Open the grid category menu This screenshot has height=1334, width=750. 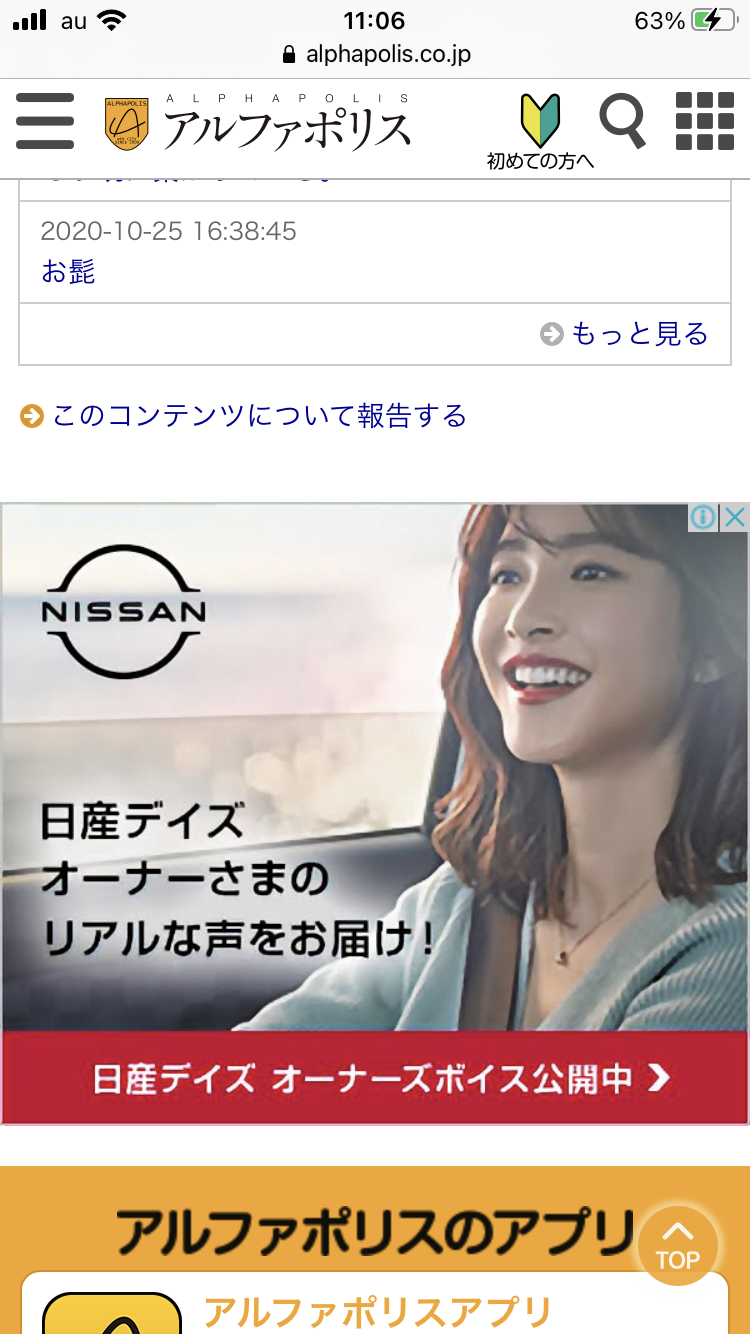coord(704,121)
